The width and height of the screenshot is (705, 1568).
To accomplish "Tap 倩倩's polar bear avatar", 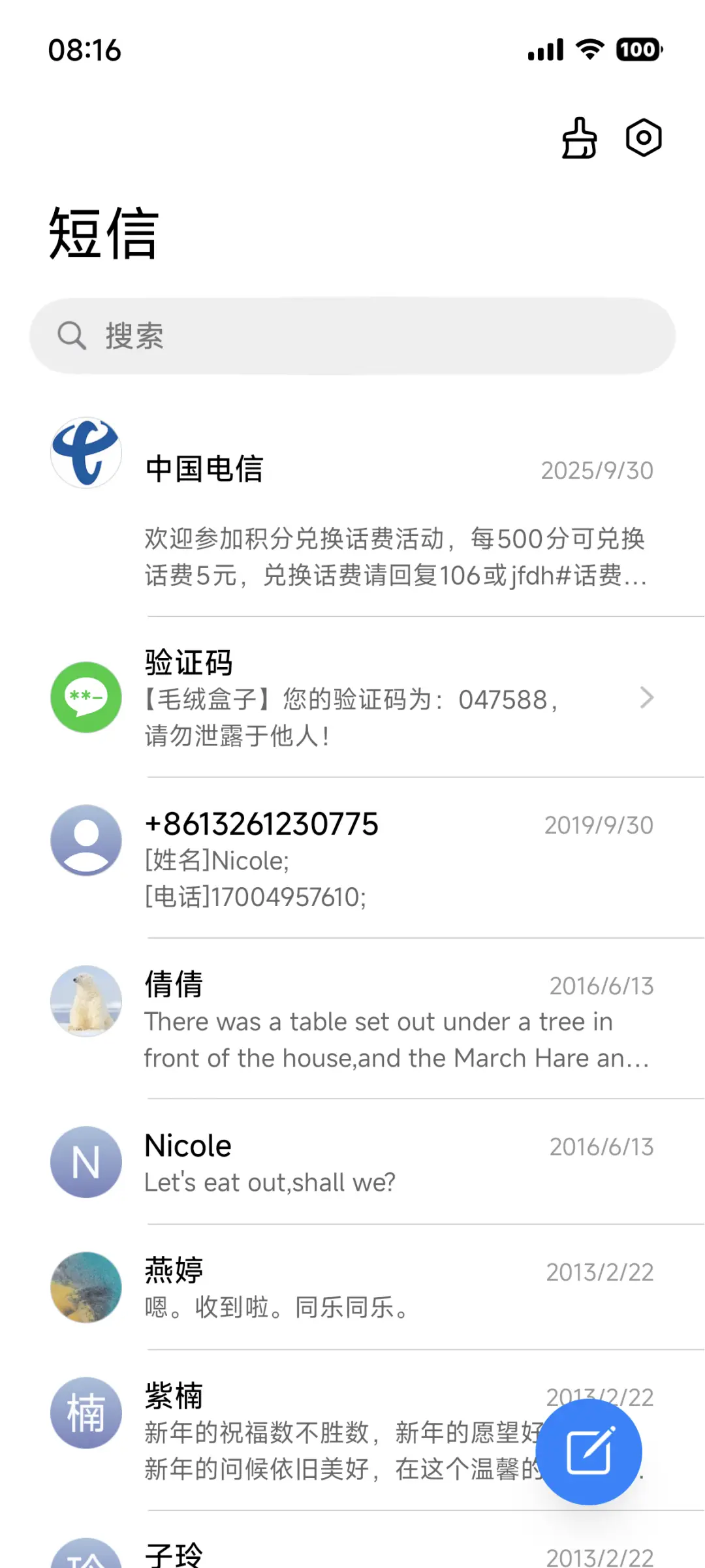I will (x=86, y=1001).
